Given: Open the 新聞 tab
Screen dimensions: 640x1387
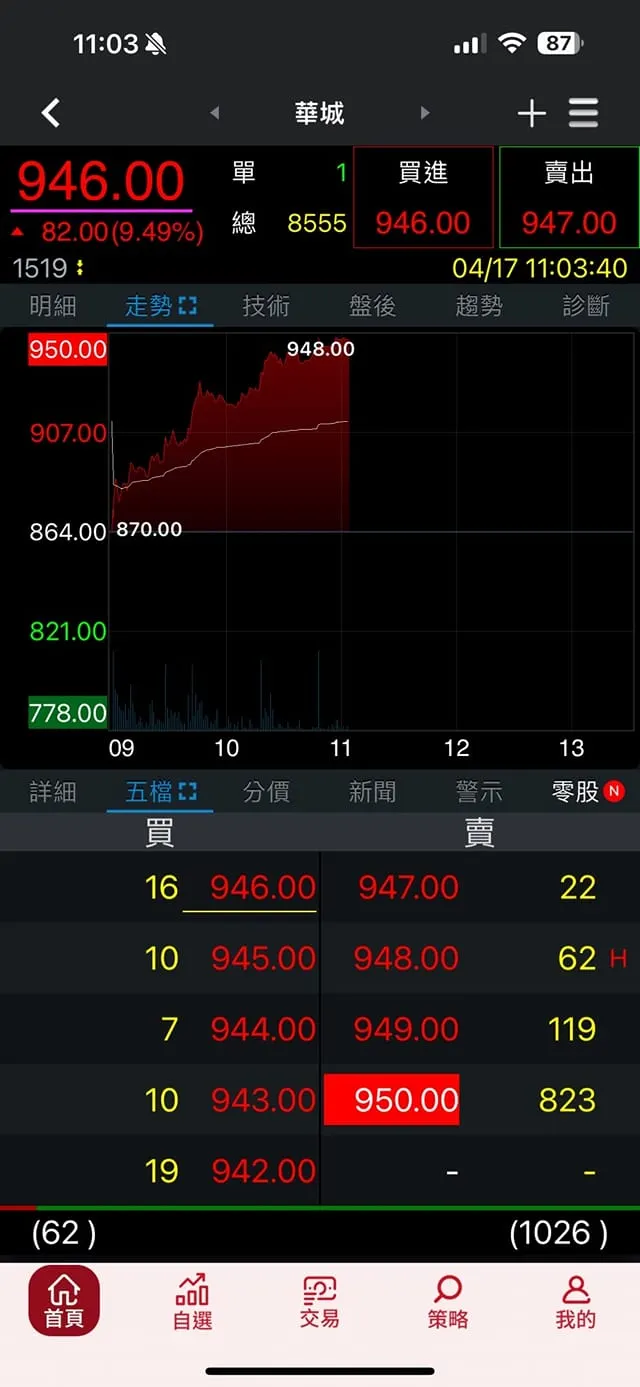Looking at the screenshot, I should point(373,792).
